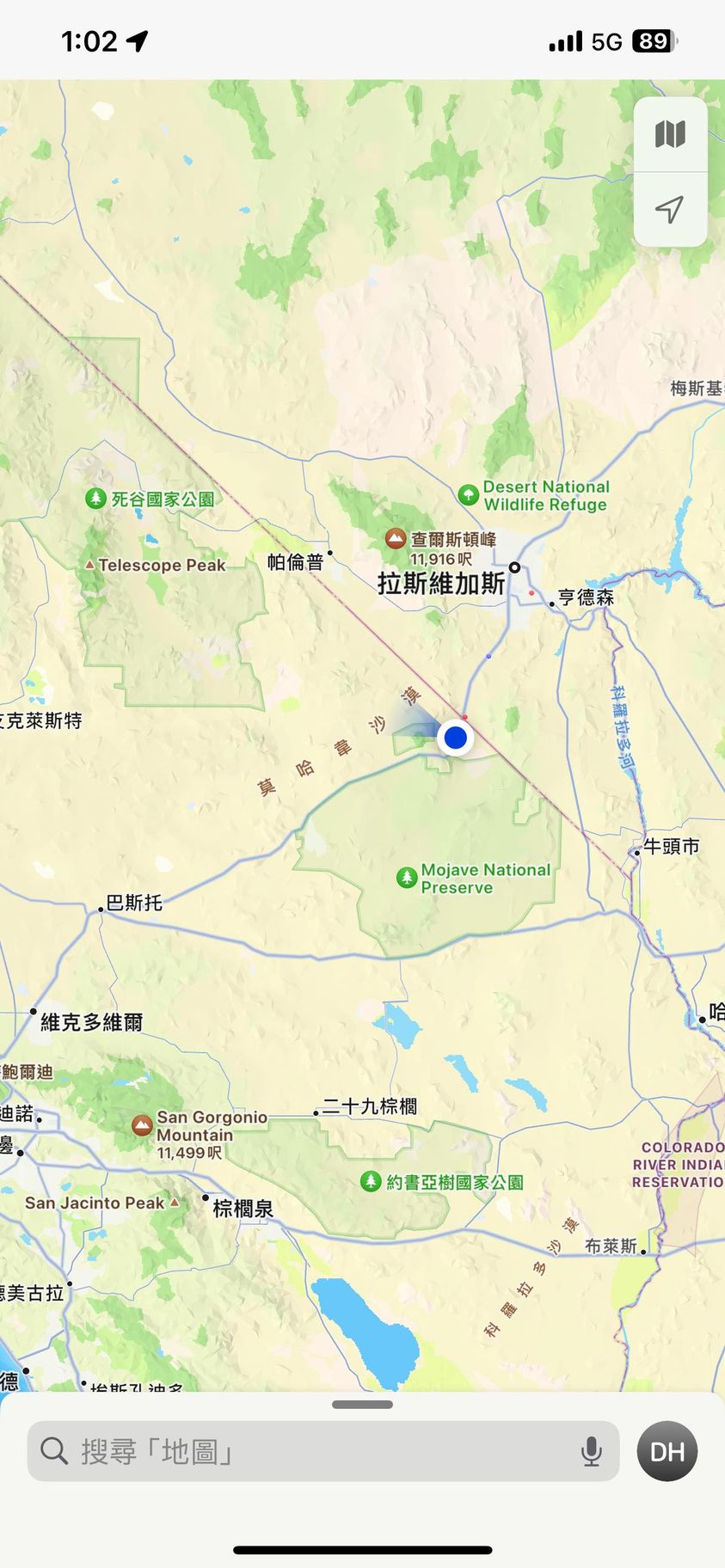The width and height of the screenshot is (725, 1568).
Task: Open the map mode selector
Action: (x=670, y=134)
